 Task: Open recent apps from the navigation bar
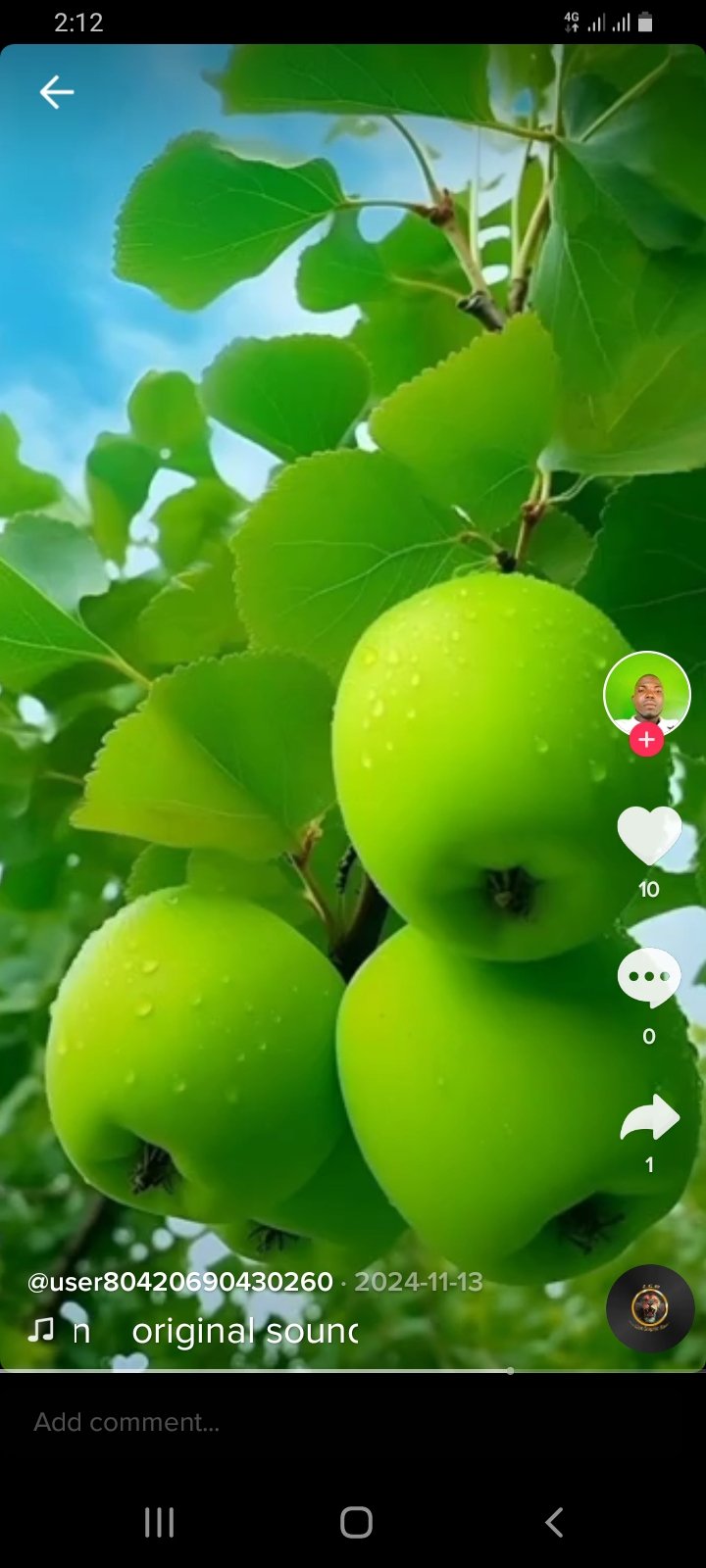(159, 1522)
